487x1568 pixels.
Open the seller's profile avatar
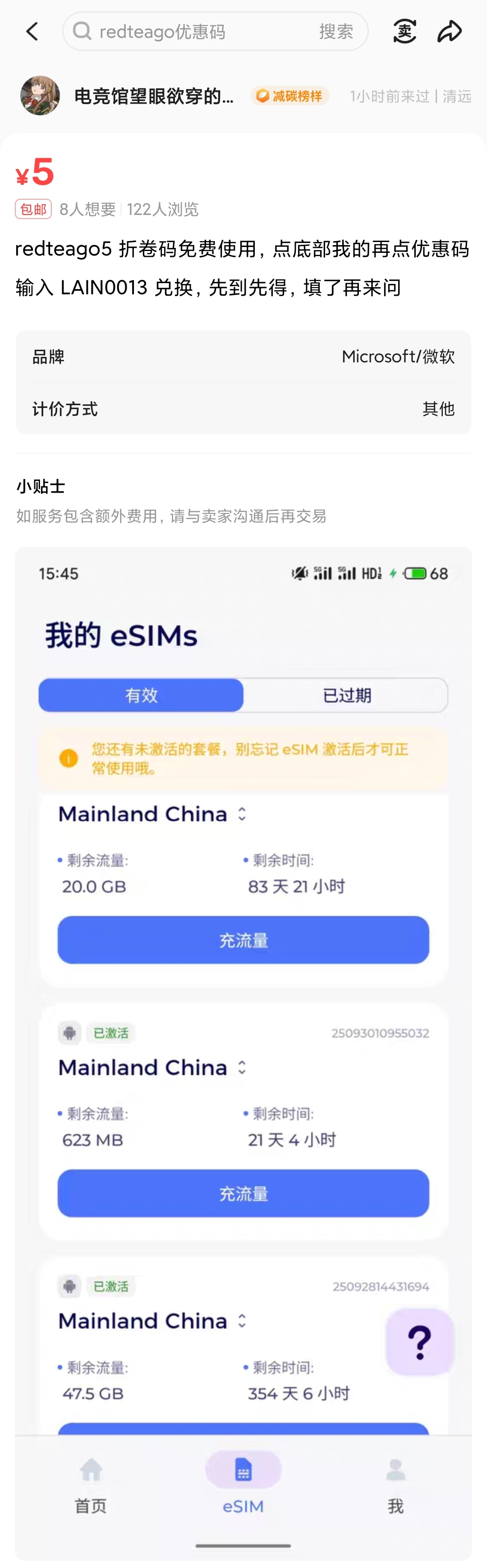(40, 96)
